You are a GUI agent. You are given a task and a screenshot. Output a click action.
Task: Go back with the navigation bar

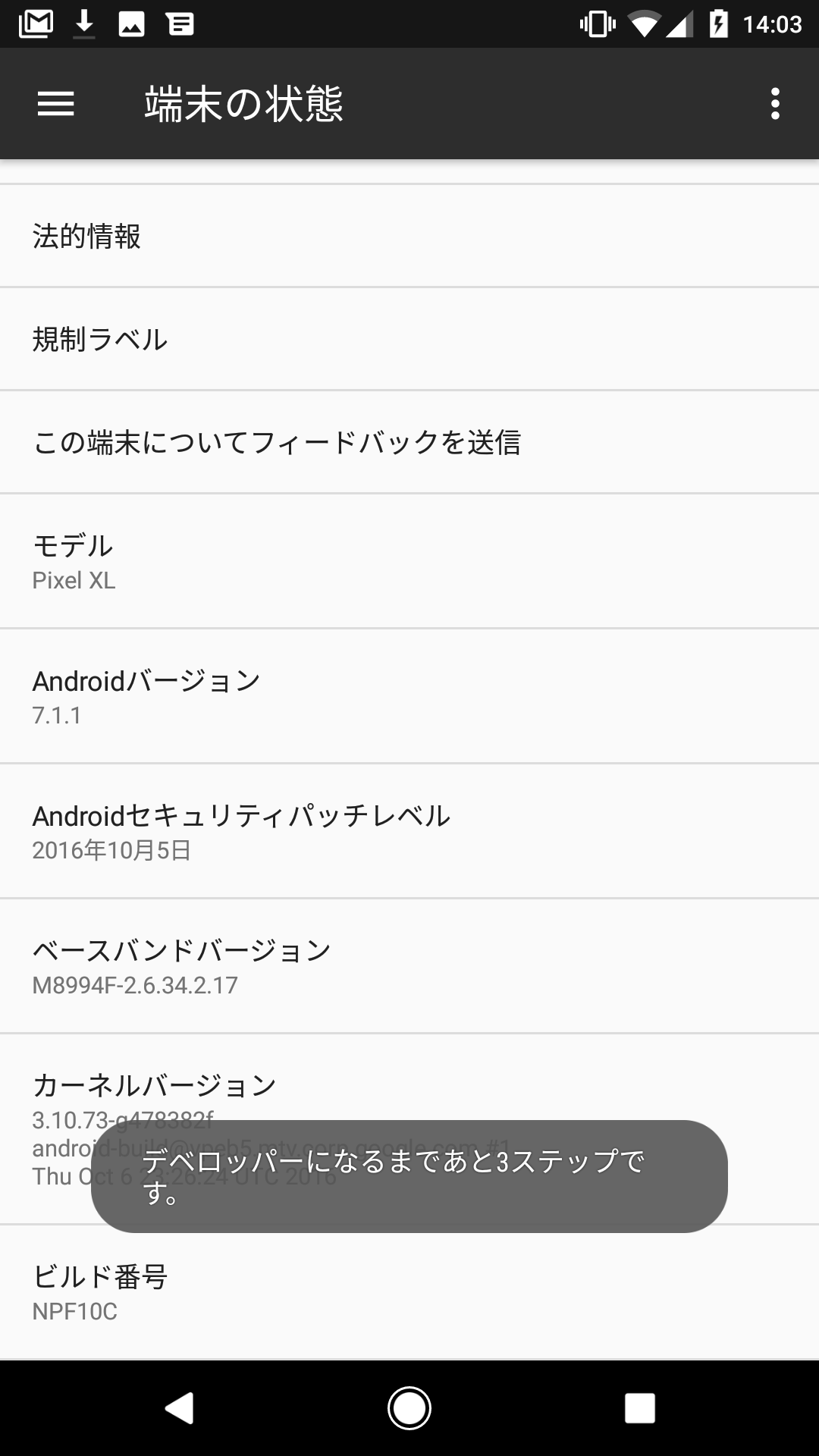180,1408
